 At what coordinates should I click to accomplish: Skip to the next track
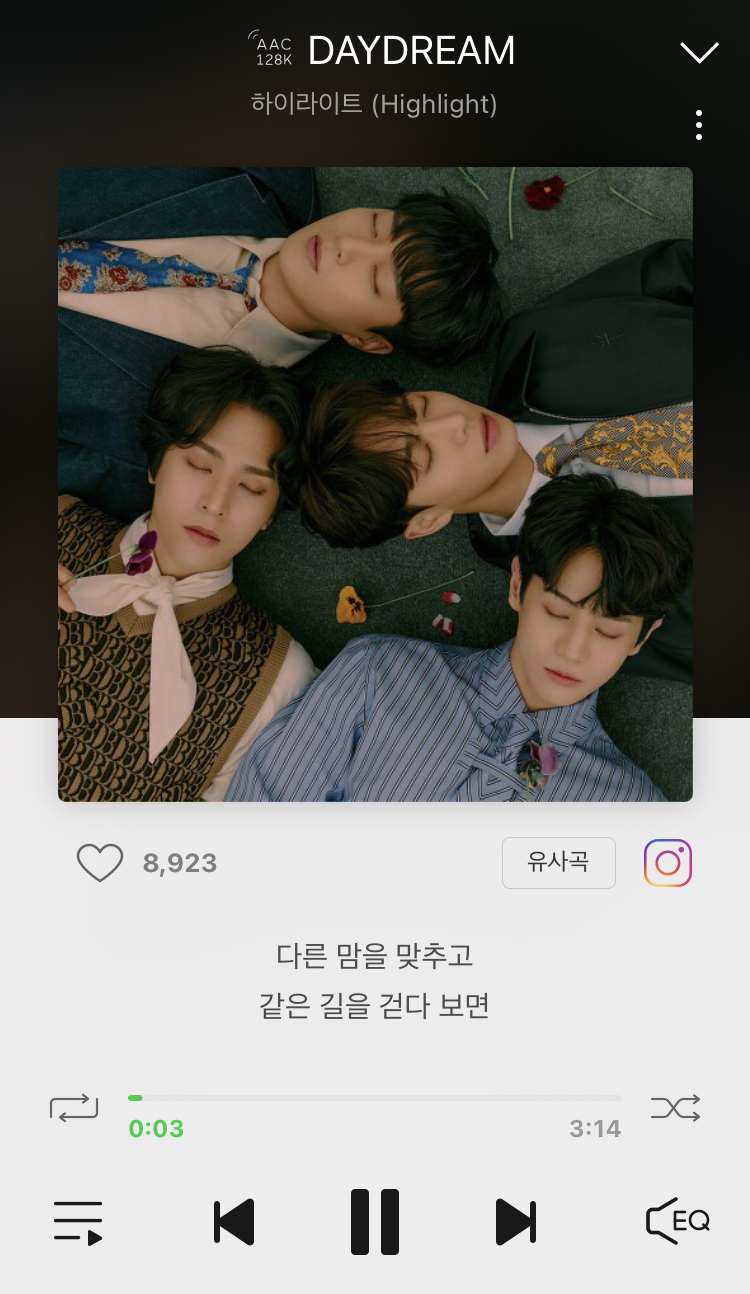point(516,1222)
